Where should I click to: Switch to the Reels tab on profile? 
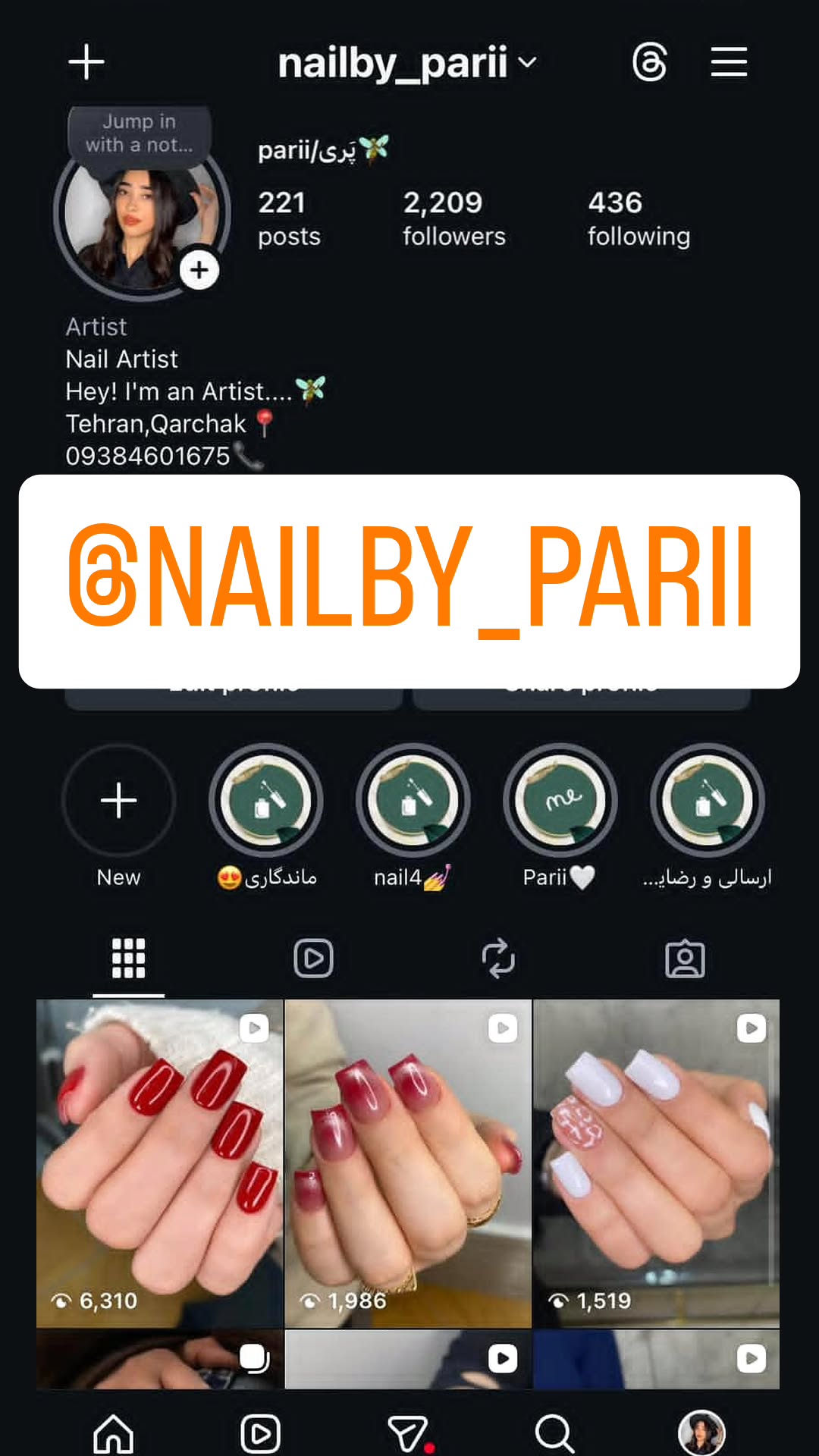tap(313, 959)
